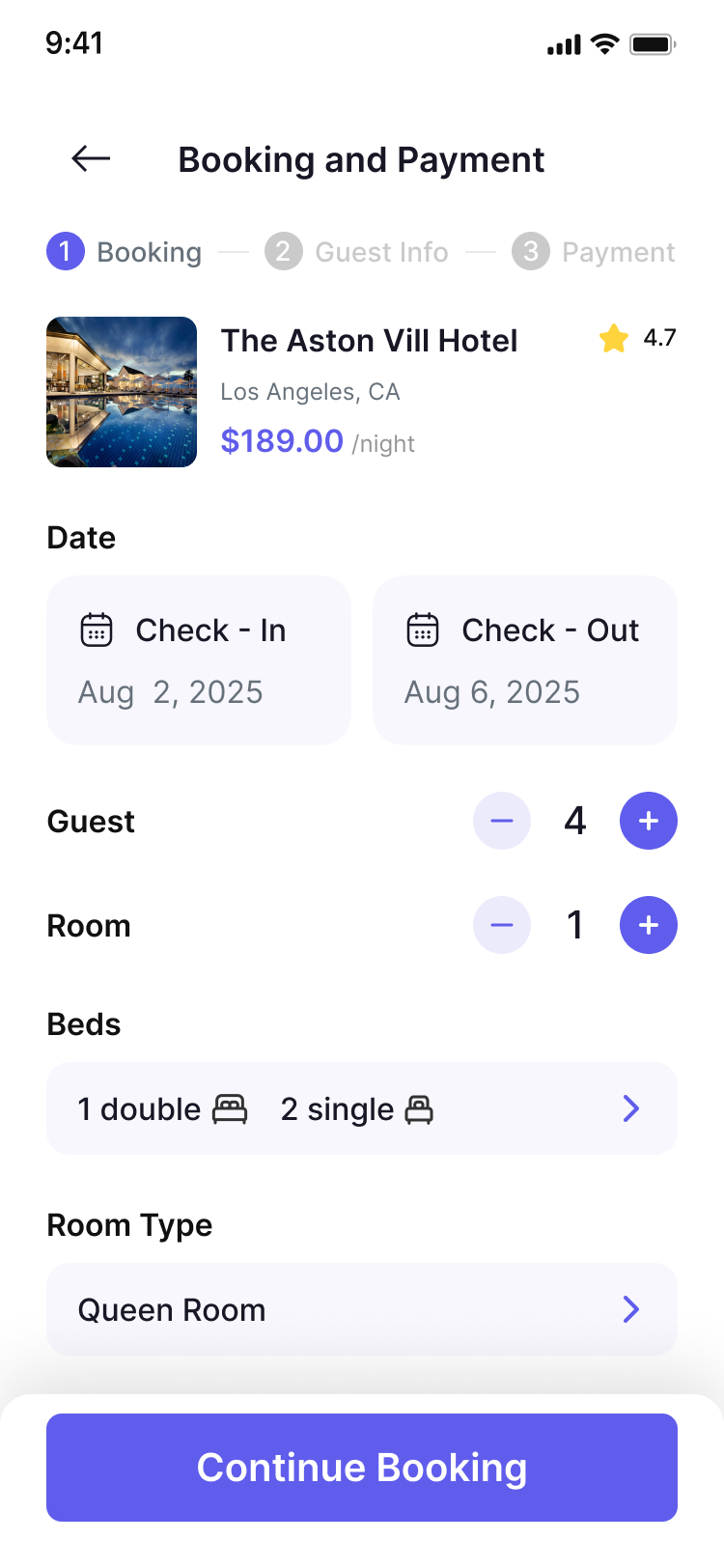The width and height of the screenshot is (724, 1568).
Task: Decrease the Room count
Action: point(502,925)
